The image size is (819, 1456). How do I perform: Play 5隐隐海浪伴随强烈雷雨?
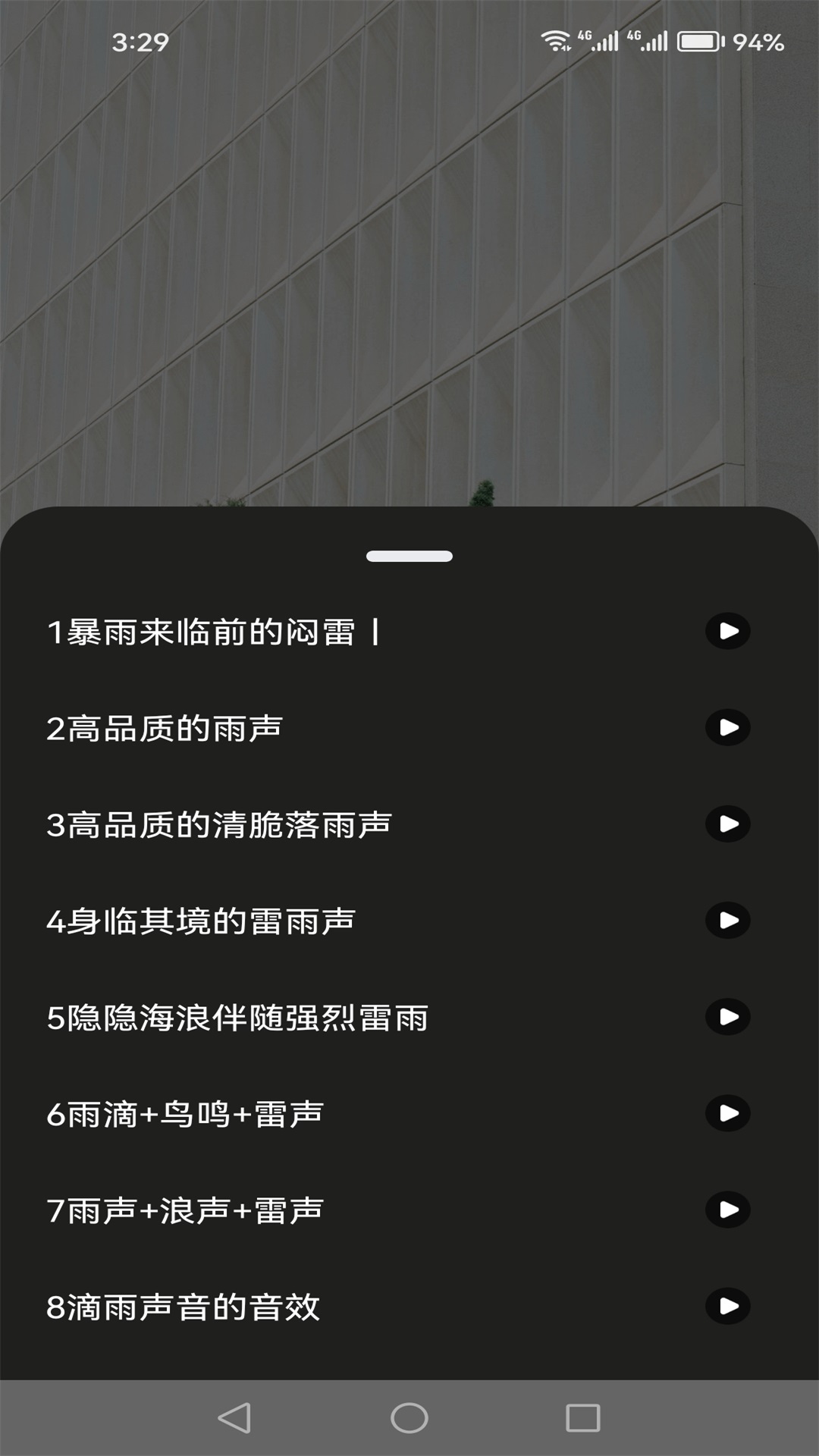[727, 1016]
